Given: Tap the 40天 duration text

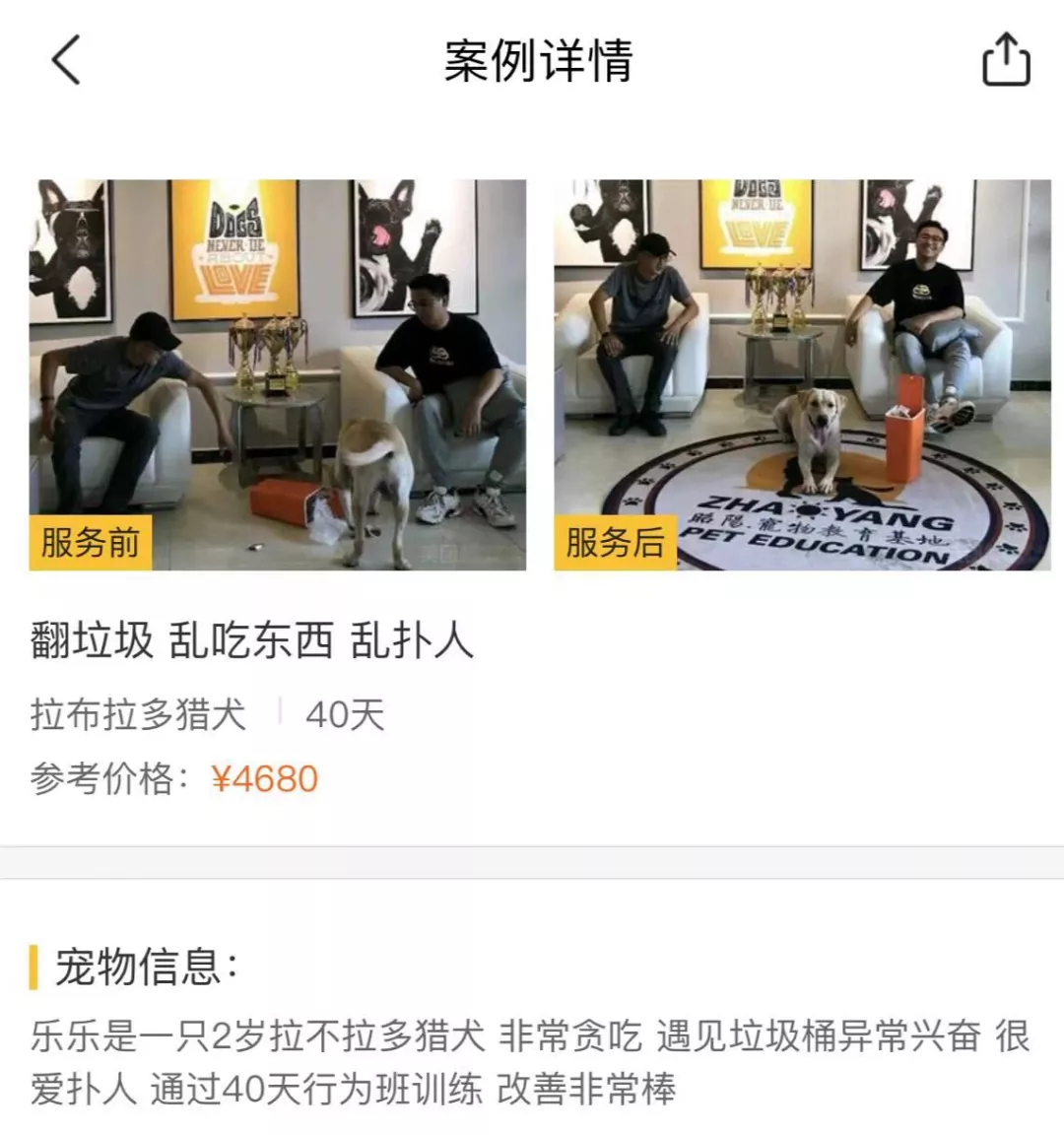Looking at the screenshot, I should 346,714.
